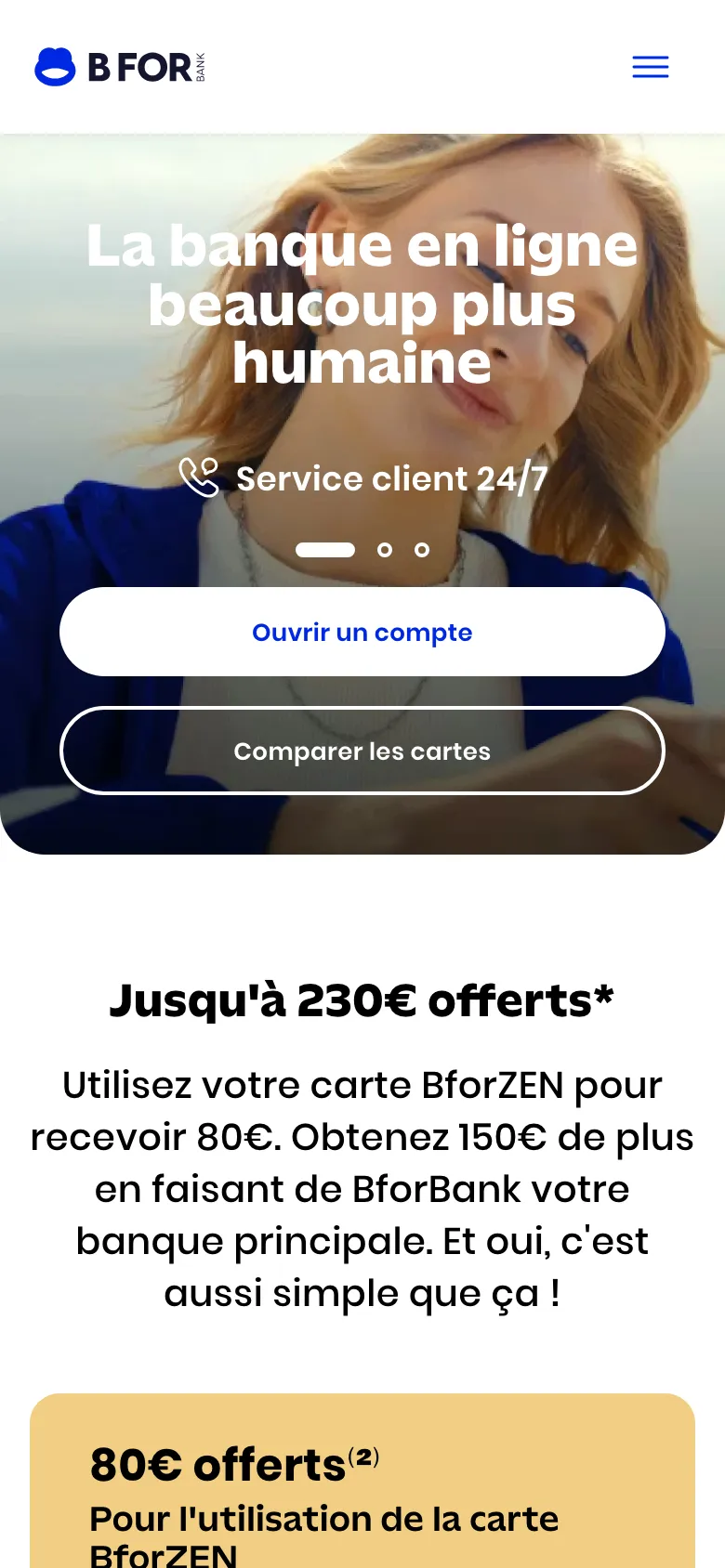Click the BforBank mascot logo
This screenshot has height=1568, width=725.
54,66
